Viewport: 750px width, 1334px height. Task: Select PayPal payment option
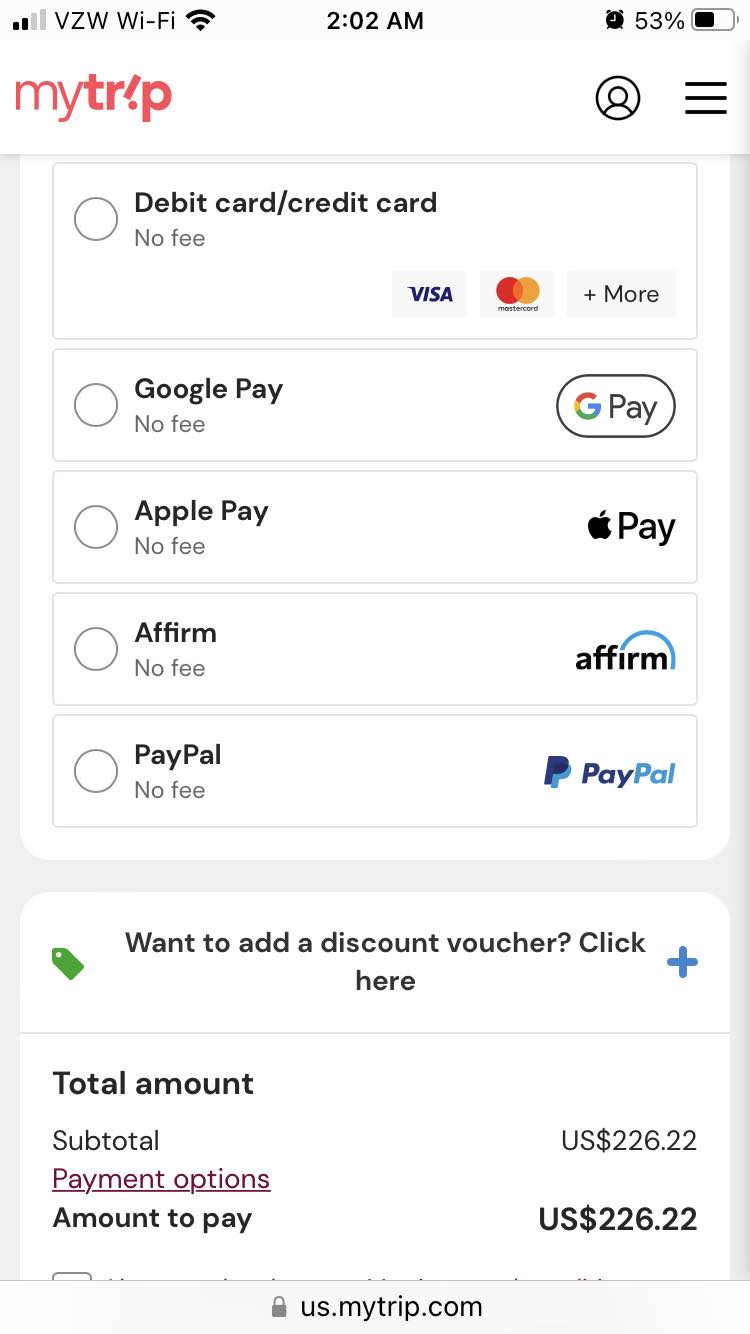[97, 771]
